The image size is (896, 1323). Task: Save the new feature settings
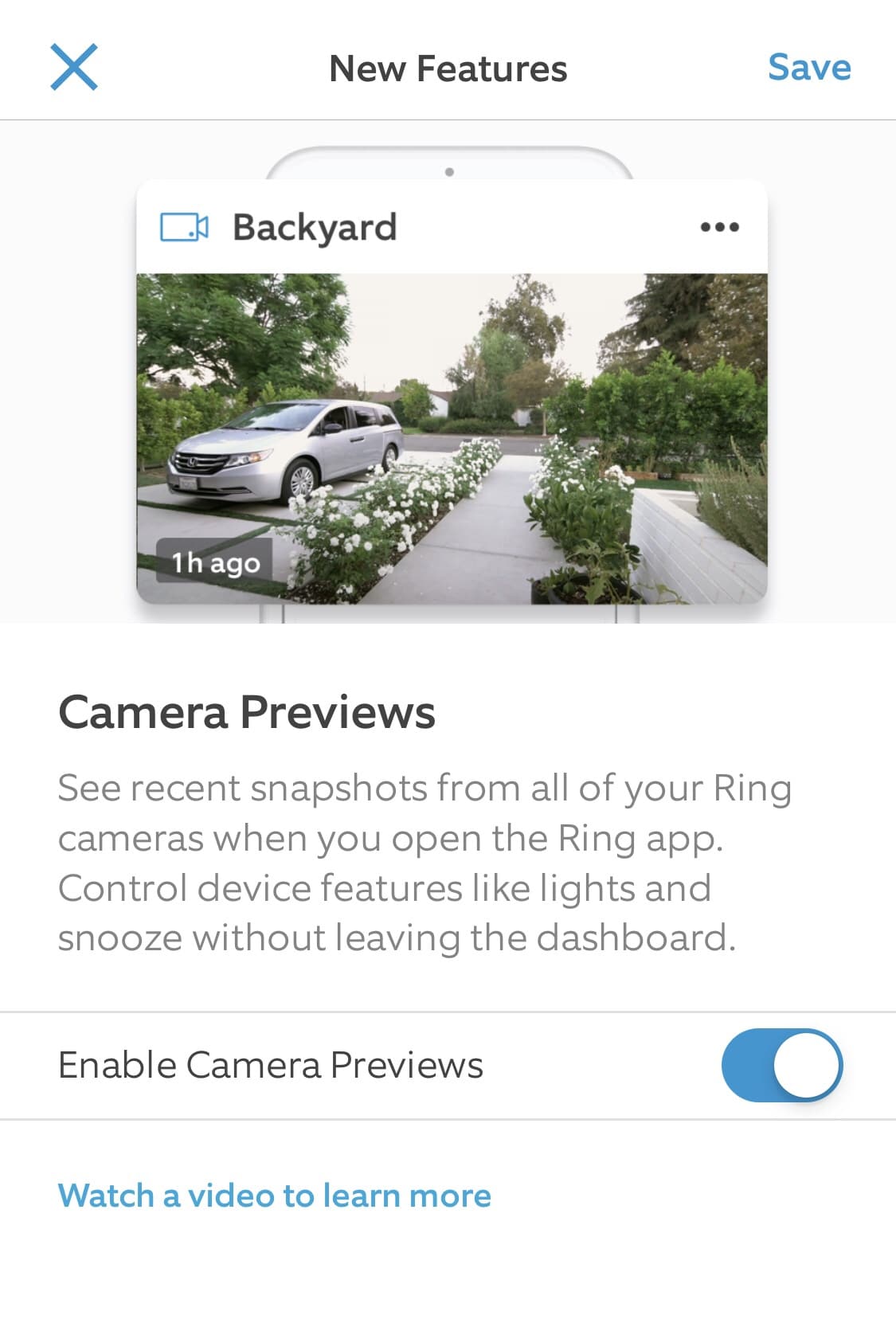(x=808, y=68)
